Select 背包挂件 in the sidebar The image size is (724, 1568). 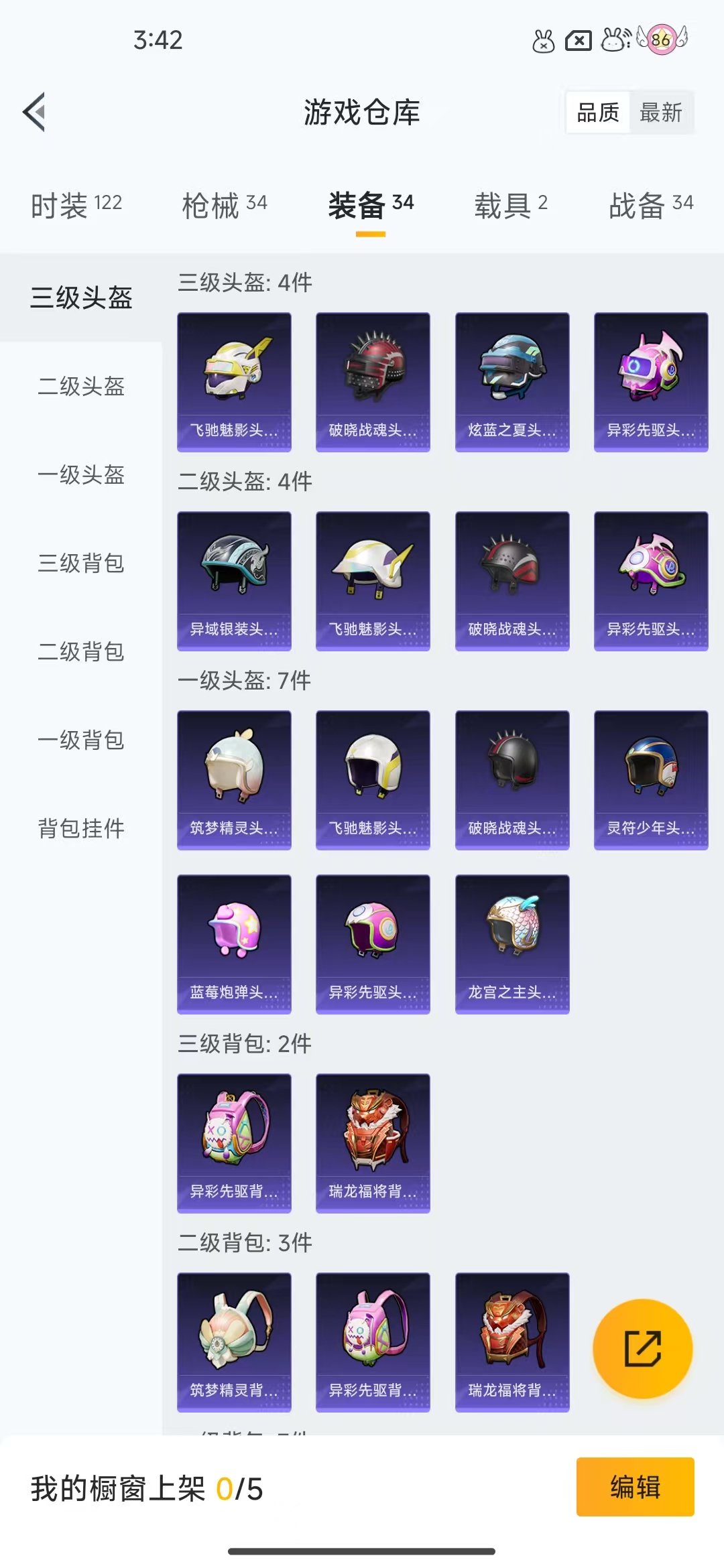pos(81,828)
